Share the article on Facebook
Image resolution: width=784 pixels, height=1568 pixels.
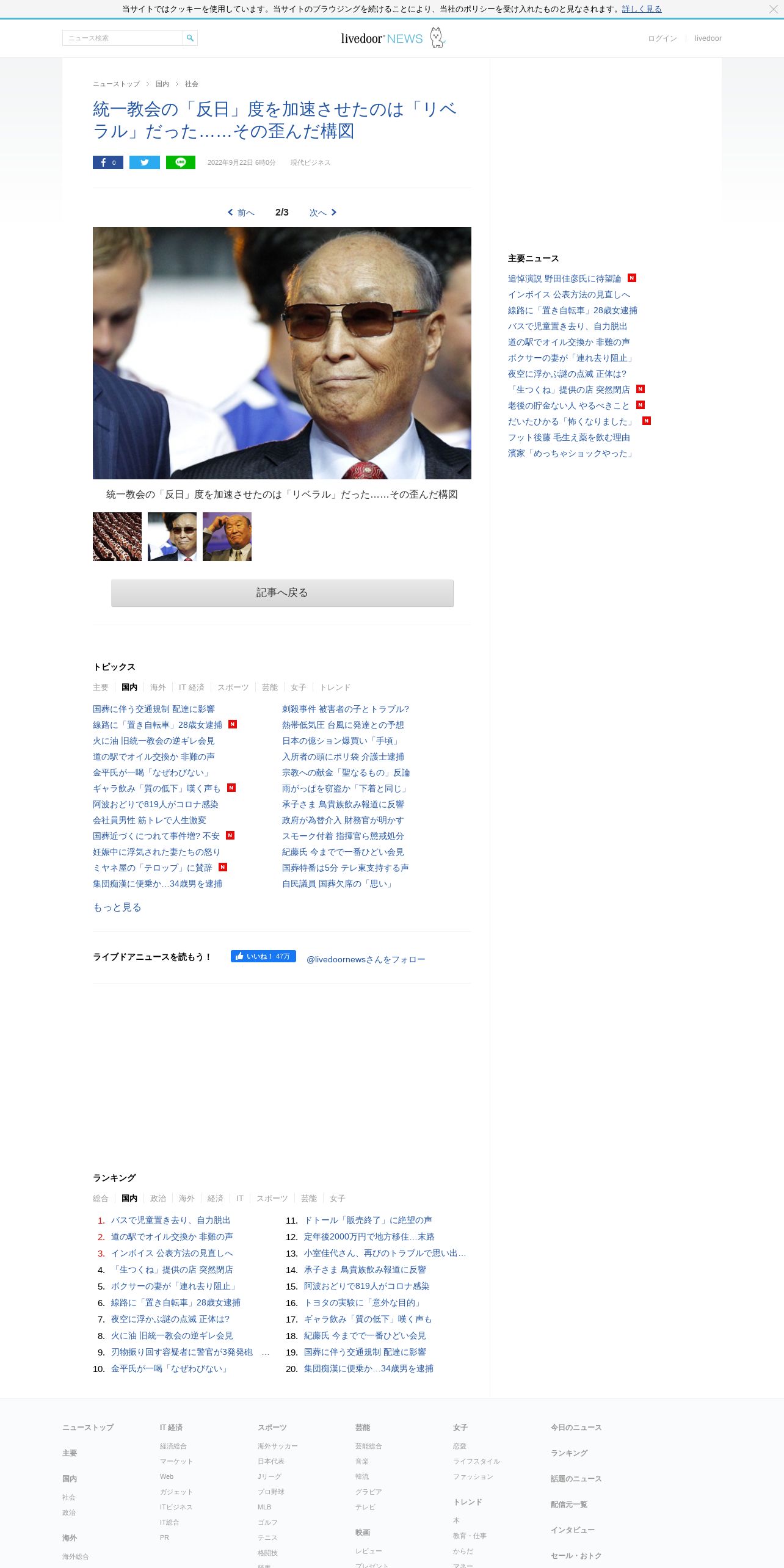point(108,162)
